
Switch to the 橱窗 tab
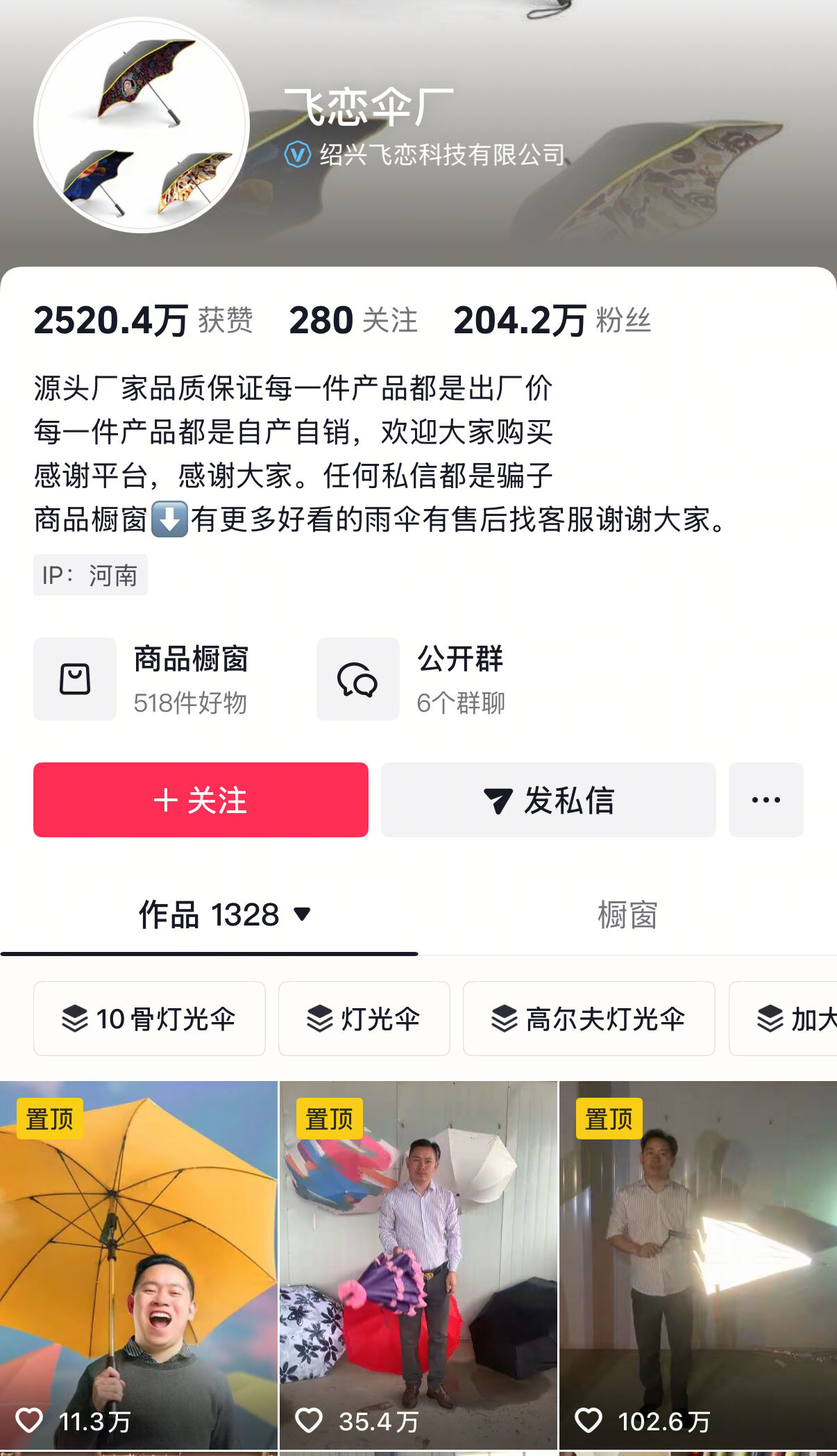(627, 914)
